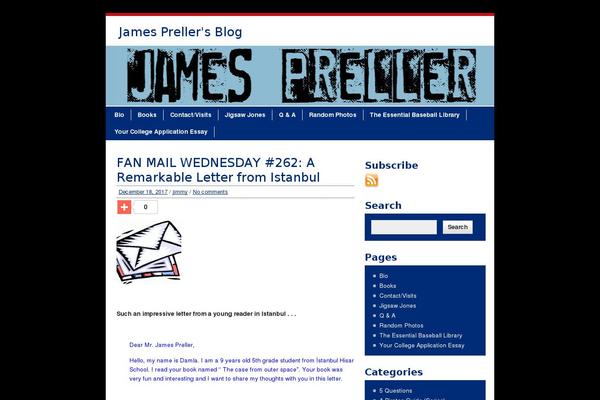
Task: Open The Essential Baseball Library nav item
Action: pyautogui.click(x=414, y=115)
